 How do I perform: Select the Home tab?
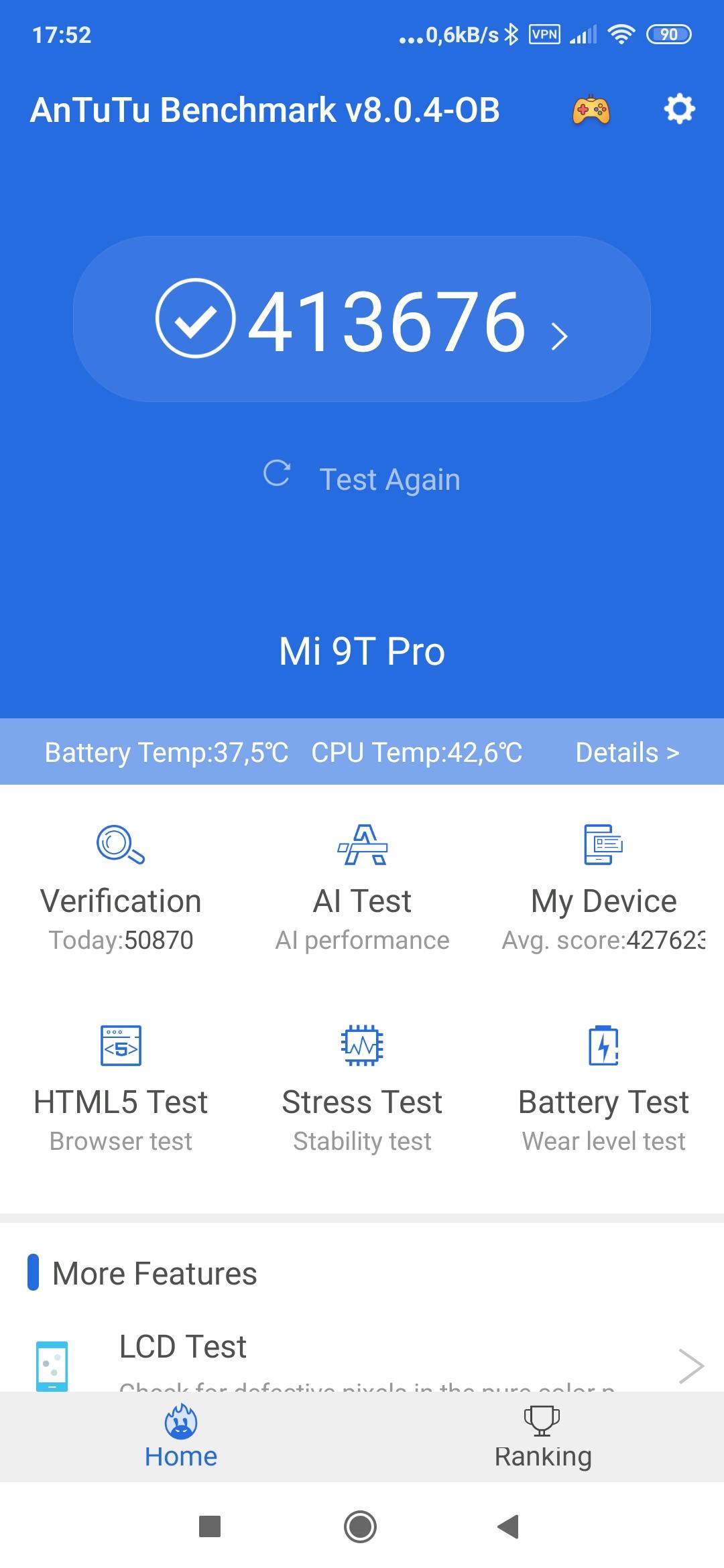point(181,1437)
